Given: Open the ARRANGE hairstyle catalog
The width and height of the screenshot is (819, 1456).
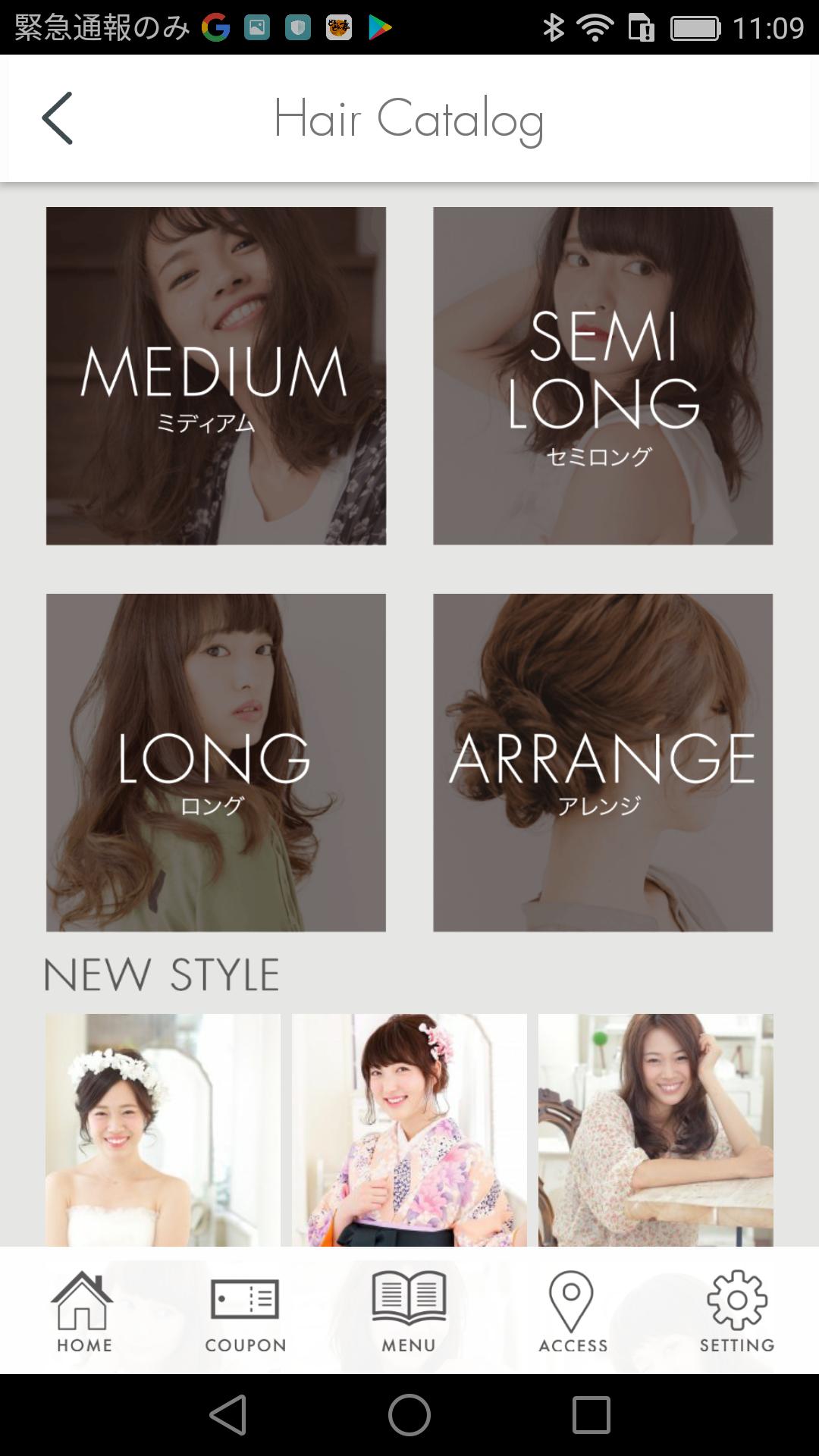Looking at the screenshot, I should tap(603, 762).
